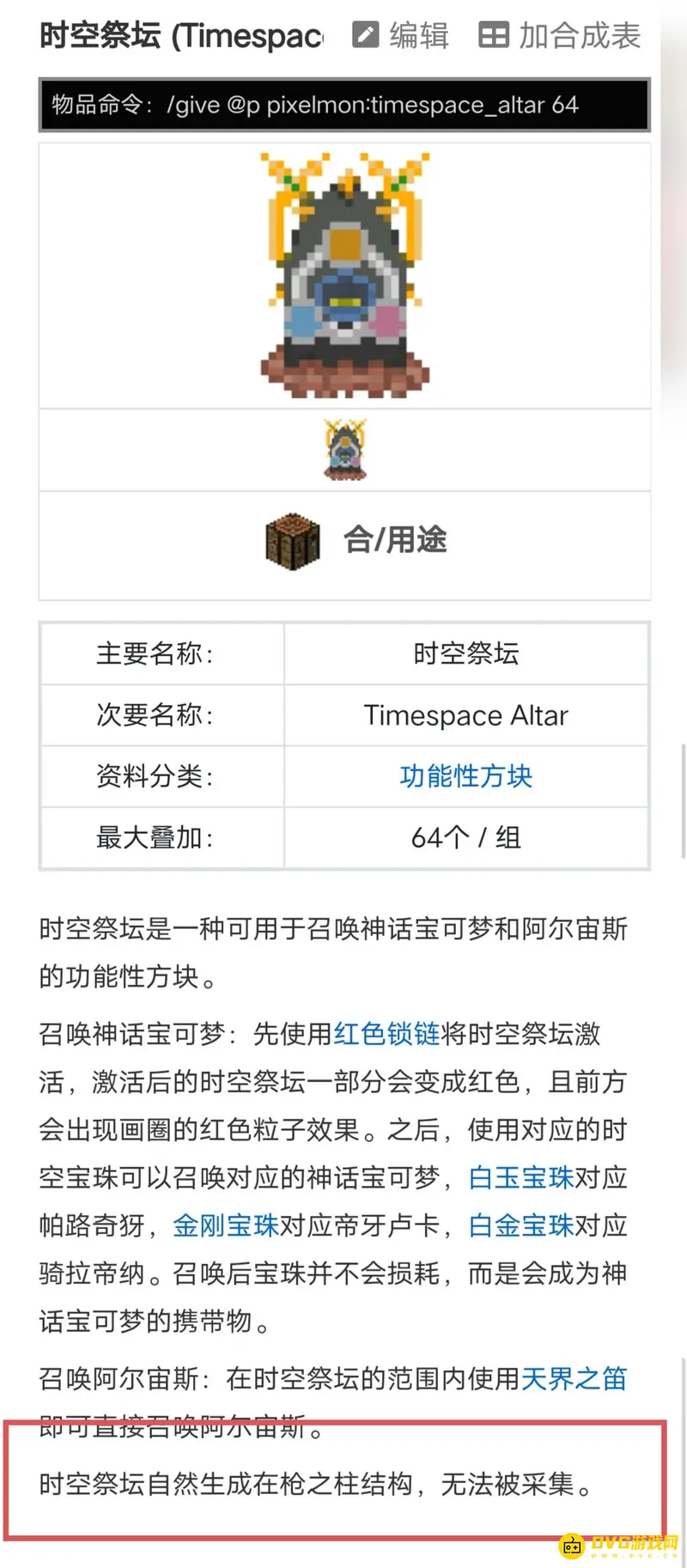The width and height of the screenshot is (687, 1568).
Task: Select the 合/用途 crafting tab
Action: tap(356, 540)
